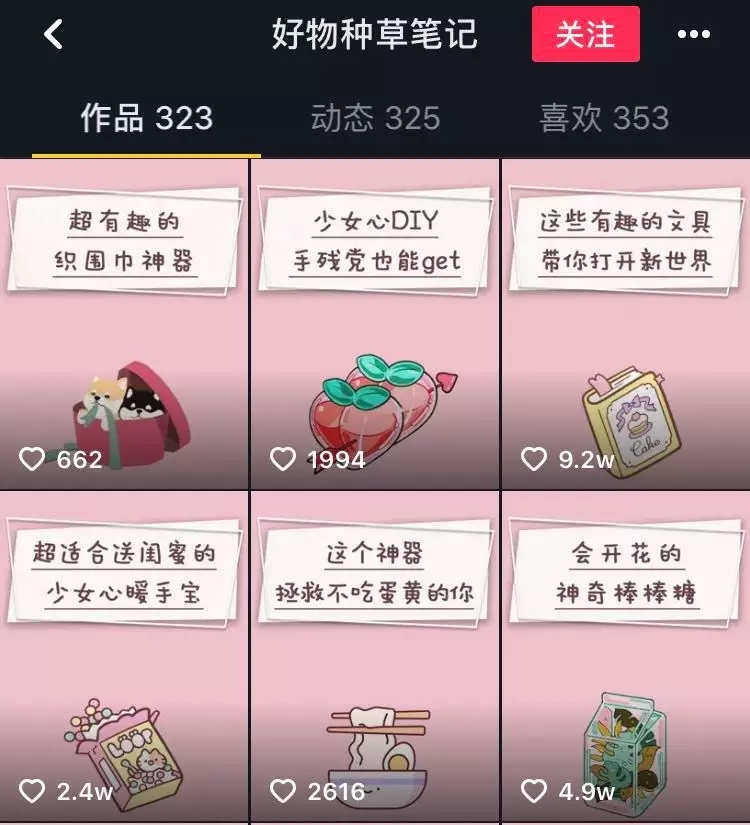The height and width of the screenshot is (825, 750).
Task: Open the 少女心暖手宝 video
Action: [124, 657]
